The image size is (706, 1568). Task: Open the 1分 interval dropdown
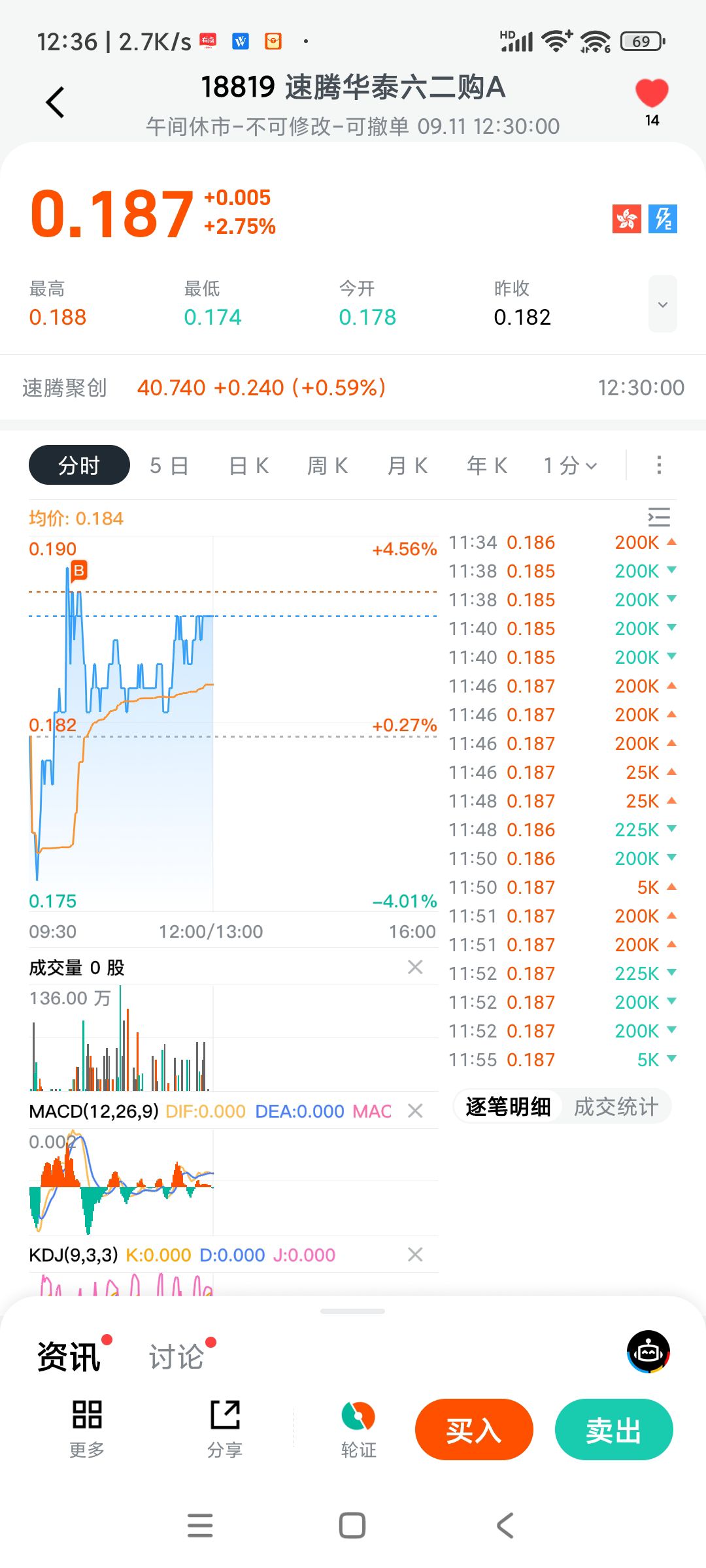570,466
